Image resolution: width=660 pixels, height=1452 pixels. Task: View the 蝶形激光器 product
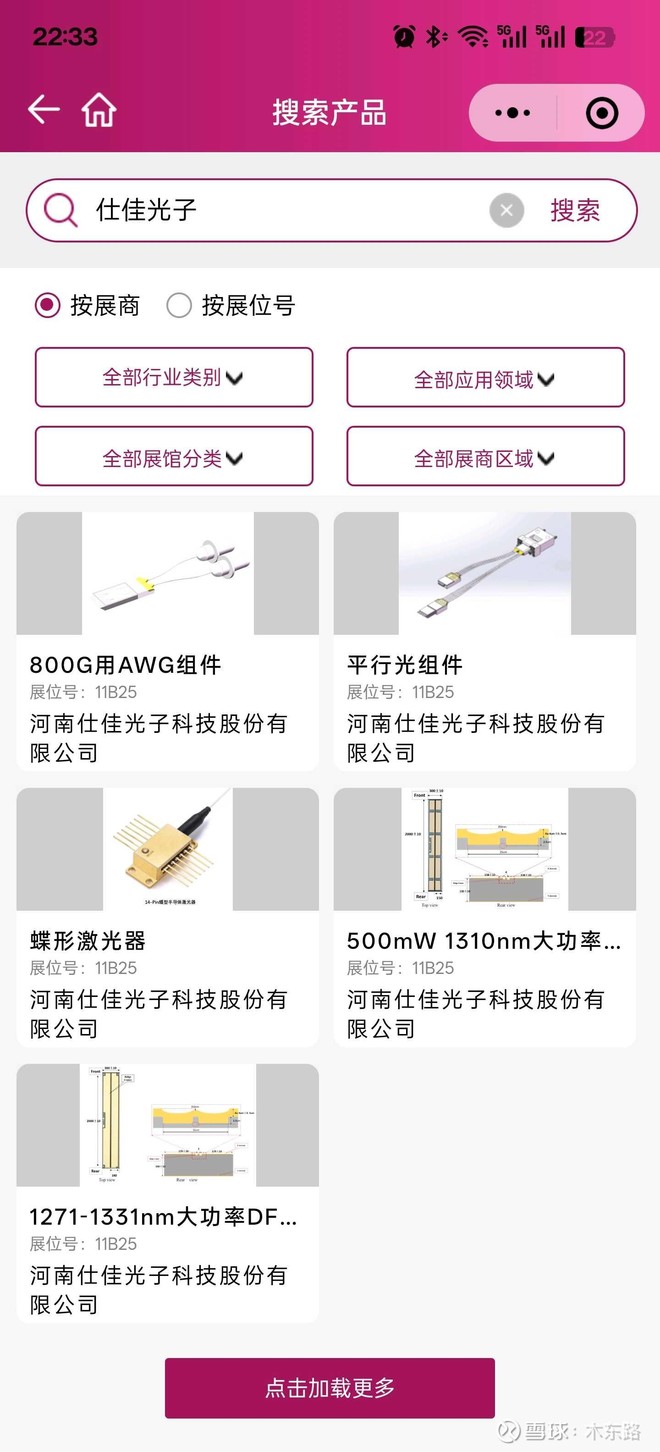click(x=168, y=917)
